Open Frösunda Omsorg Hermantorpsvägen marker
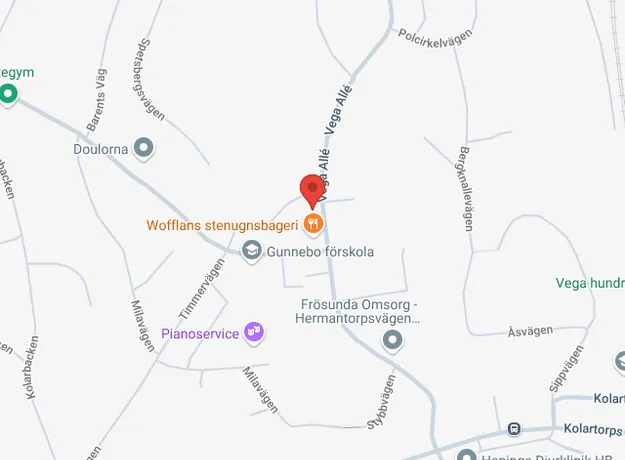This screenshot has height=460, width=625. point(393,341)
